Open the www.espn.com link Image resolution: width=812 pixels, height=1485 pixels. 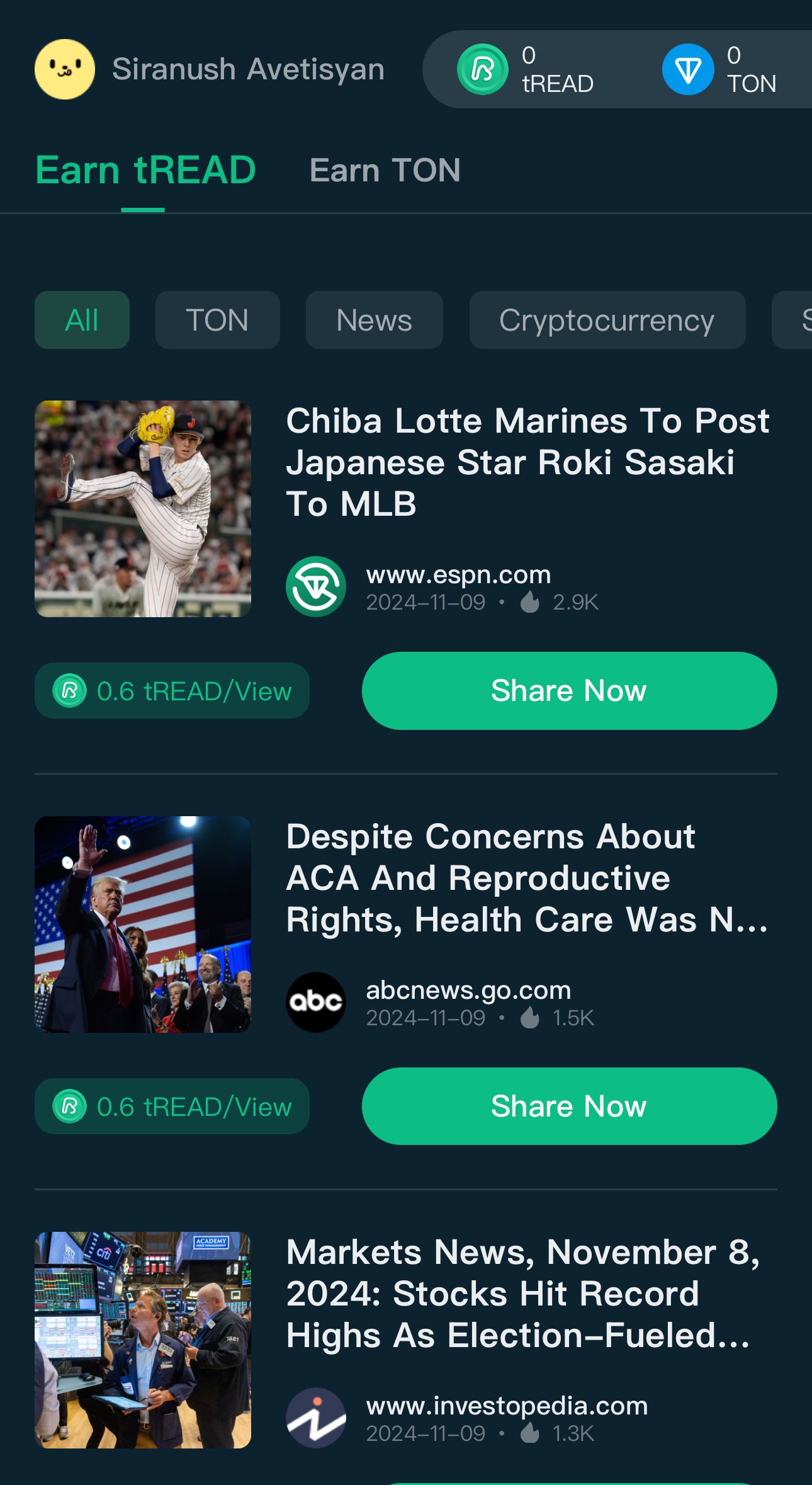pyautogui.click(x=458, y=574)
